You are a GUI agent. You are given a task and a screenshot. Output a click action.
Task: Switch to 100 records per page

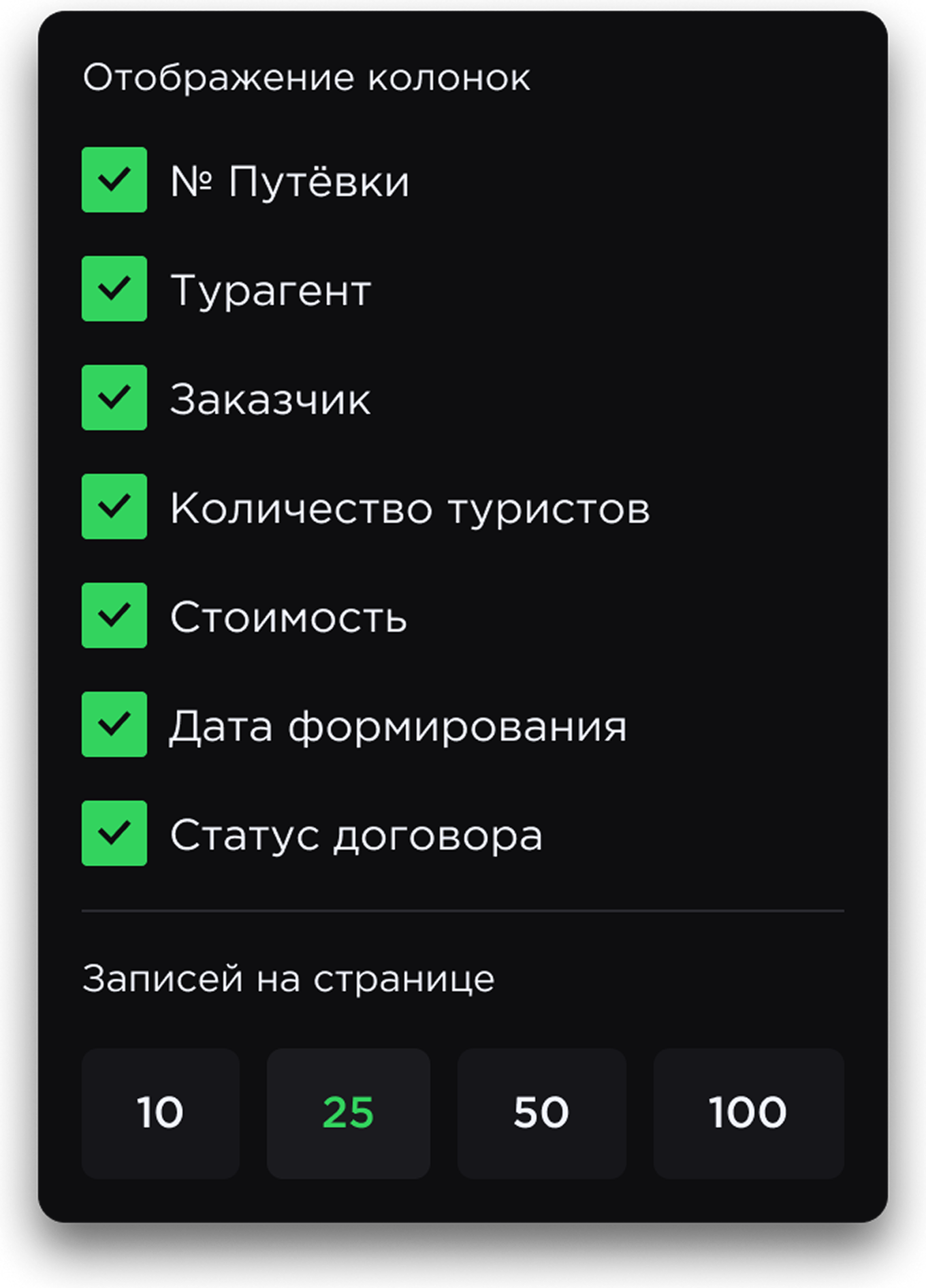[748, 1113]
